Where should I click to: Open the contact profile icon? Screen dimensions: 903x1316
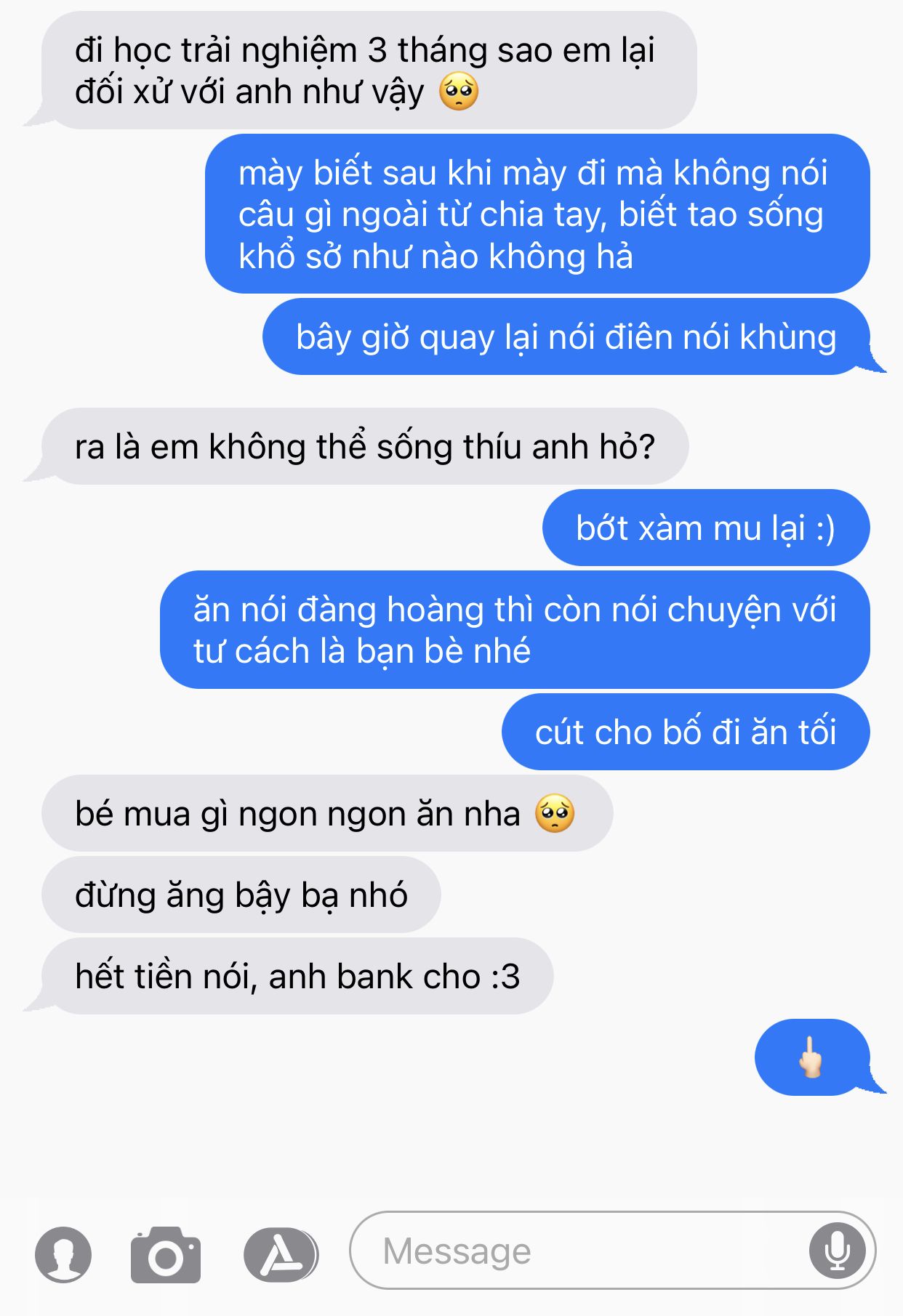(x=63, y=1255)
